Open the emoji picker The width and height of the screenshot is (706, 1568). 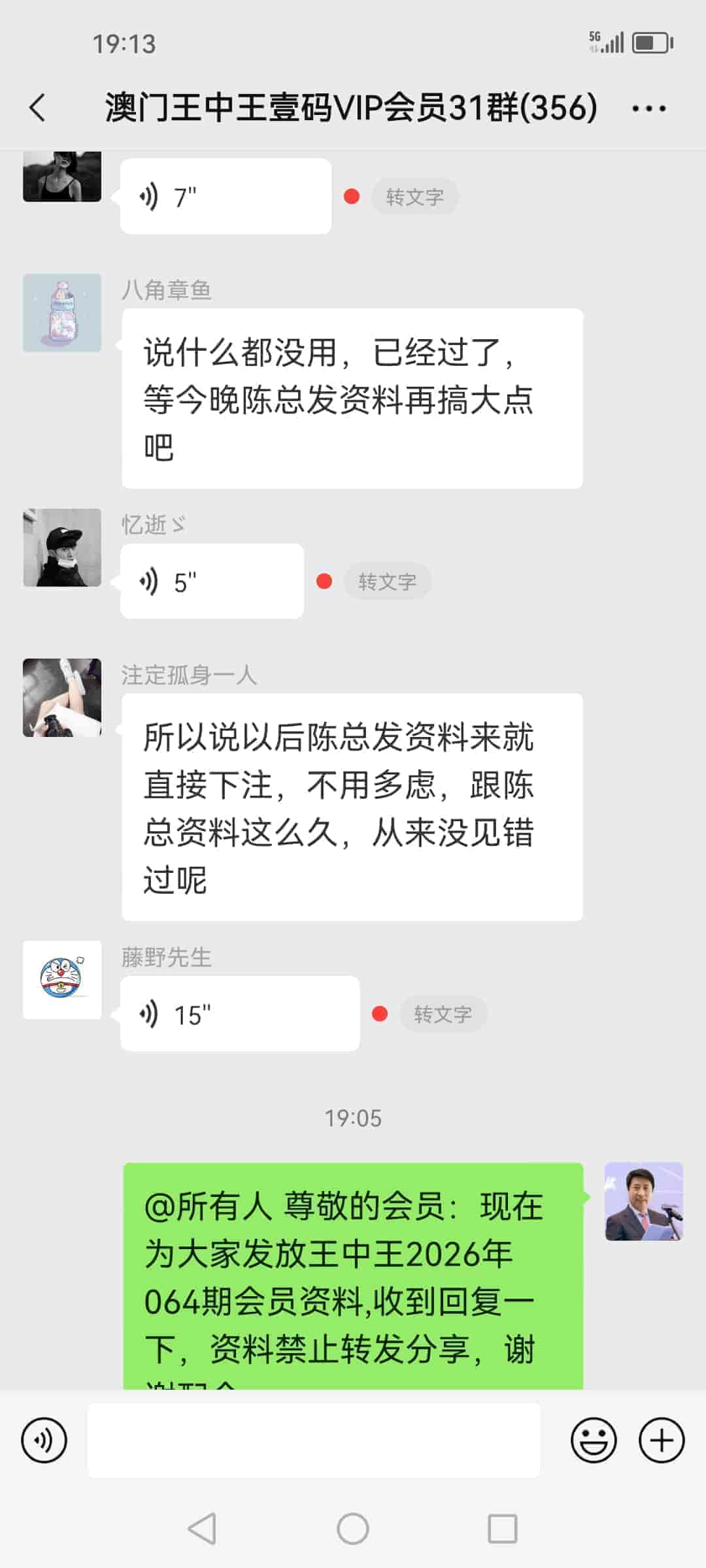(x=594, y=1440)
